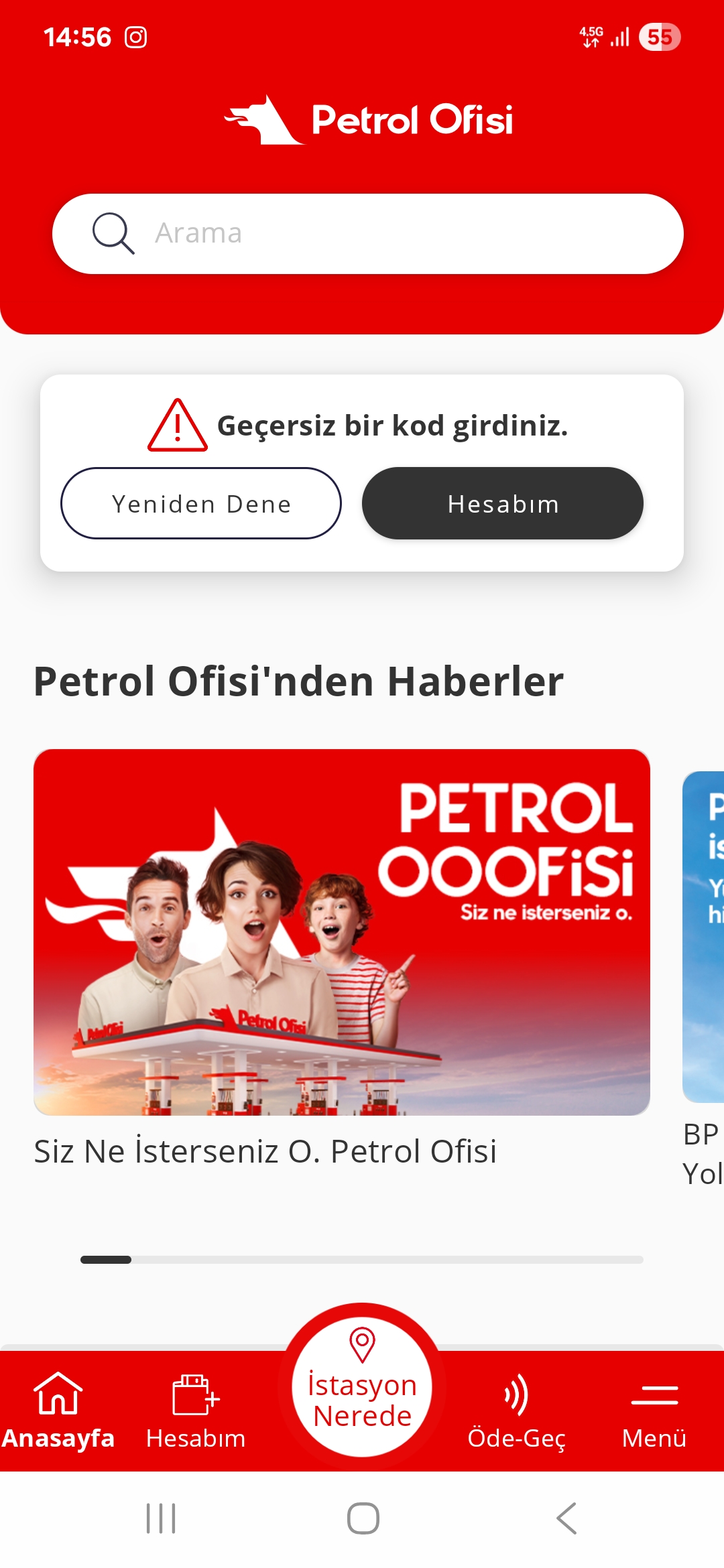Go to the Anasayfa tab
Image resolution: width=724 pixels, height=1568 pixels.
pyautogui.click(x=58, y=1410)
